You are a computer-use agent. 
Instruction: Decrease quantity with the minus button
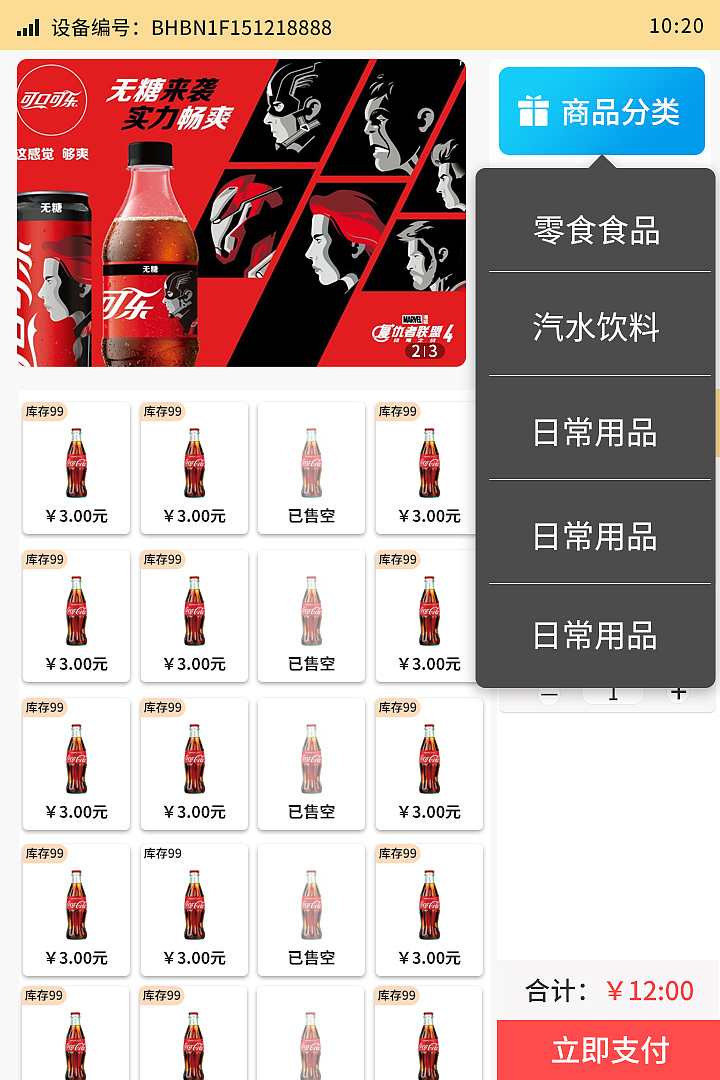point(549,694)
